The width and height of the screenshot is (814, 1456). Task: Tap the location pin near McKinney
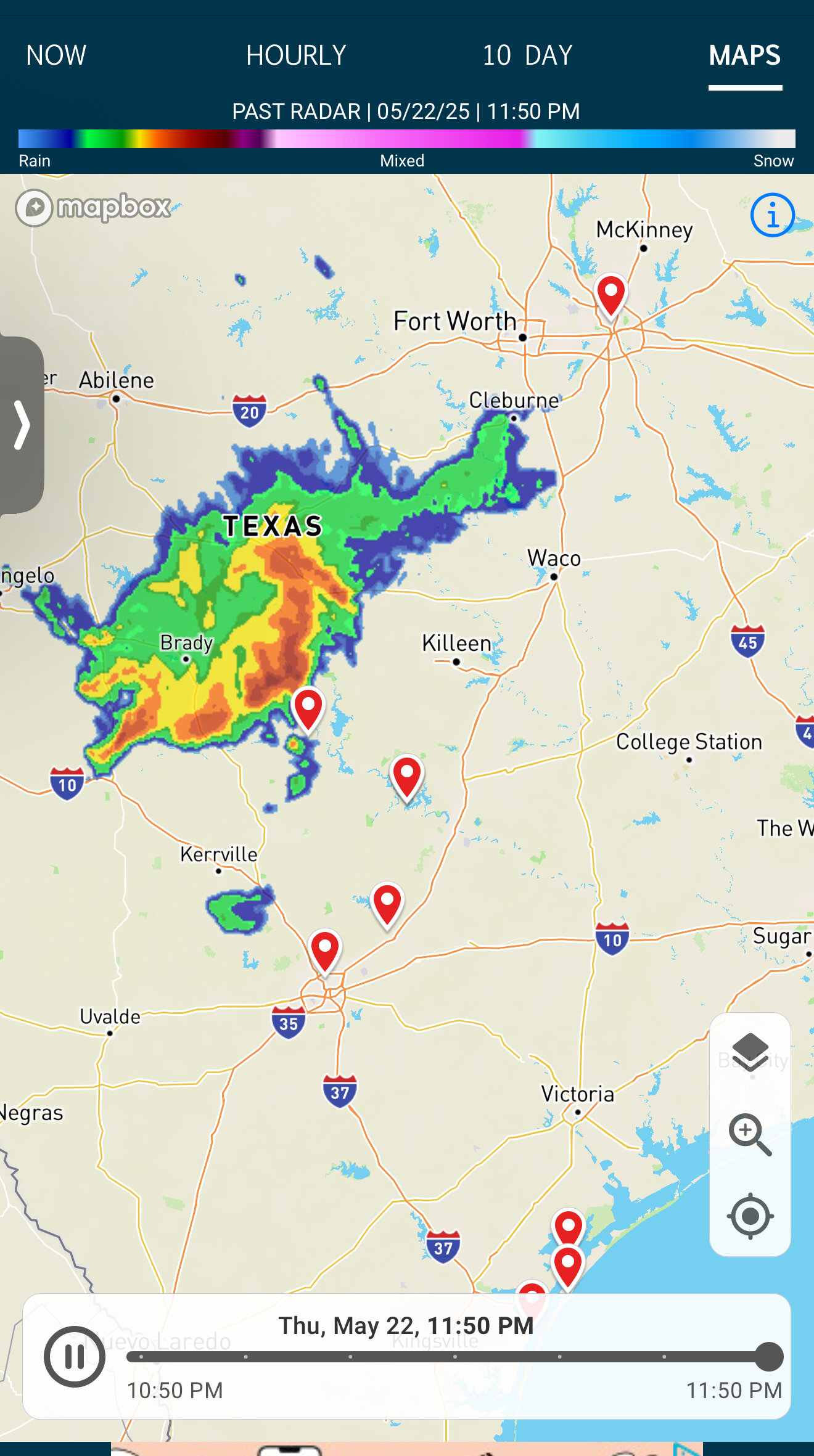pos(610,297)
